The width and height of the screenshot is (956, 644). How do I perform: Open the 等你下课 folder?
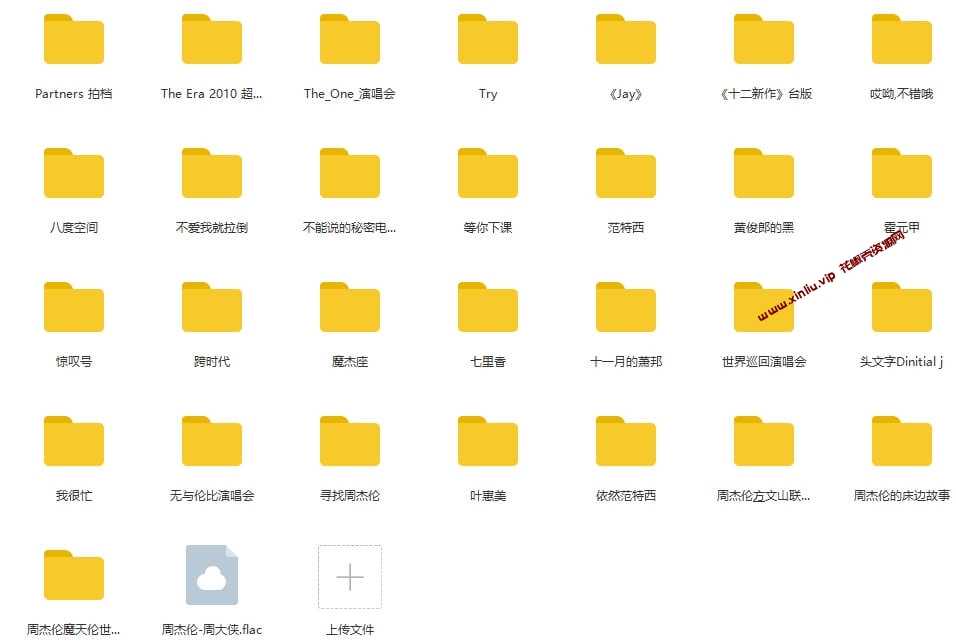point(488,175)
